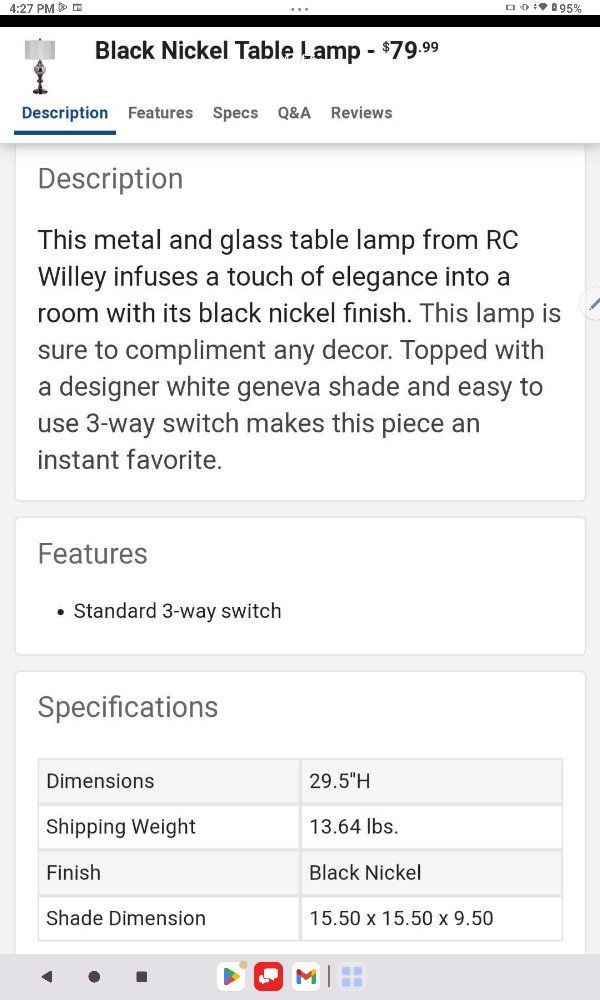This screenshot has width=600, height=1000.
Task: View the Reviews tab
Action: coord(361,113)
